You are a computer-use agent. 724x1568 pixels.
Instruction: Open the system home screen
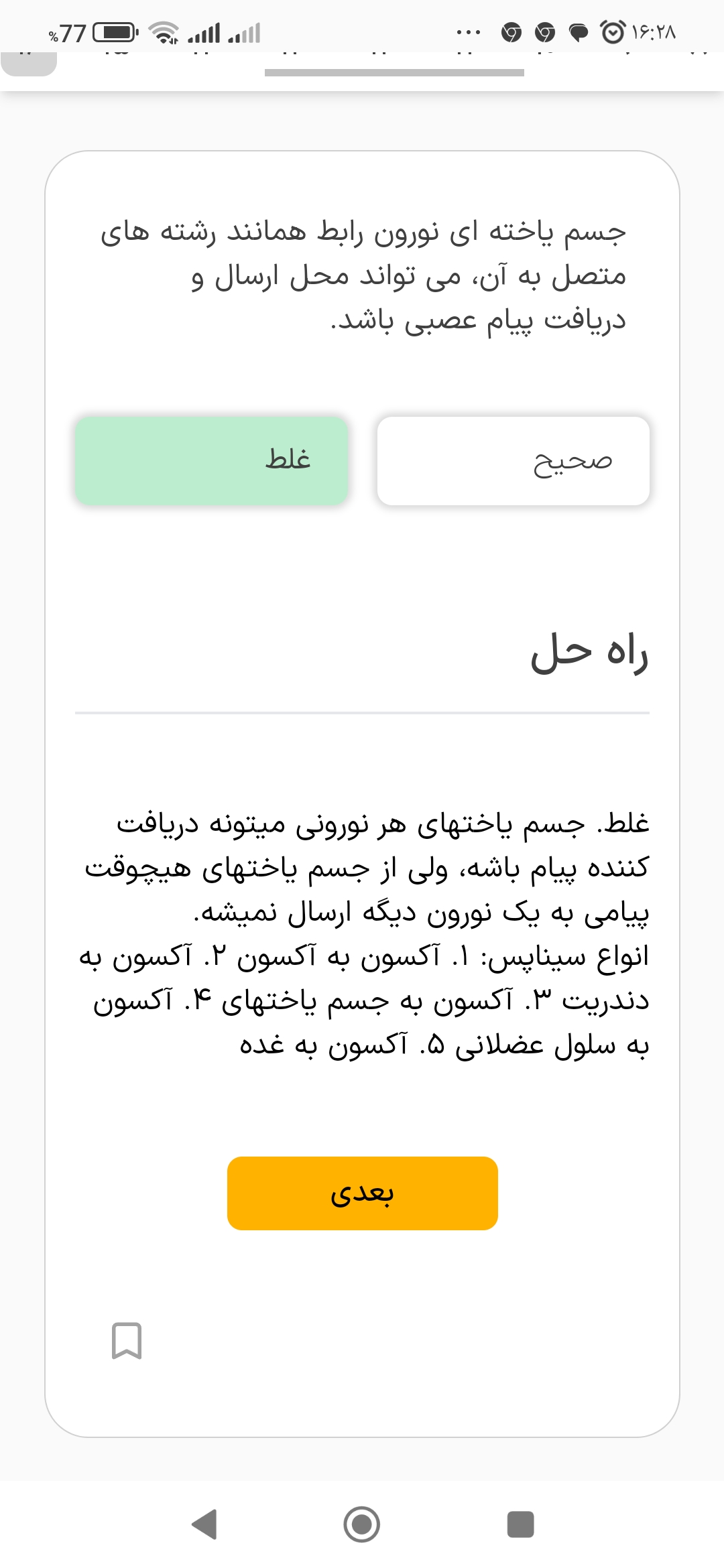point(362,1524)
